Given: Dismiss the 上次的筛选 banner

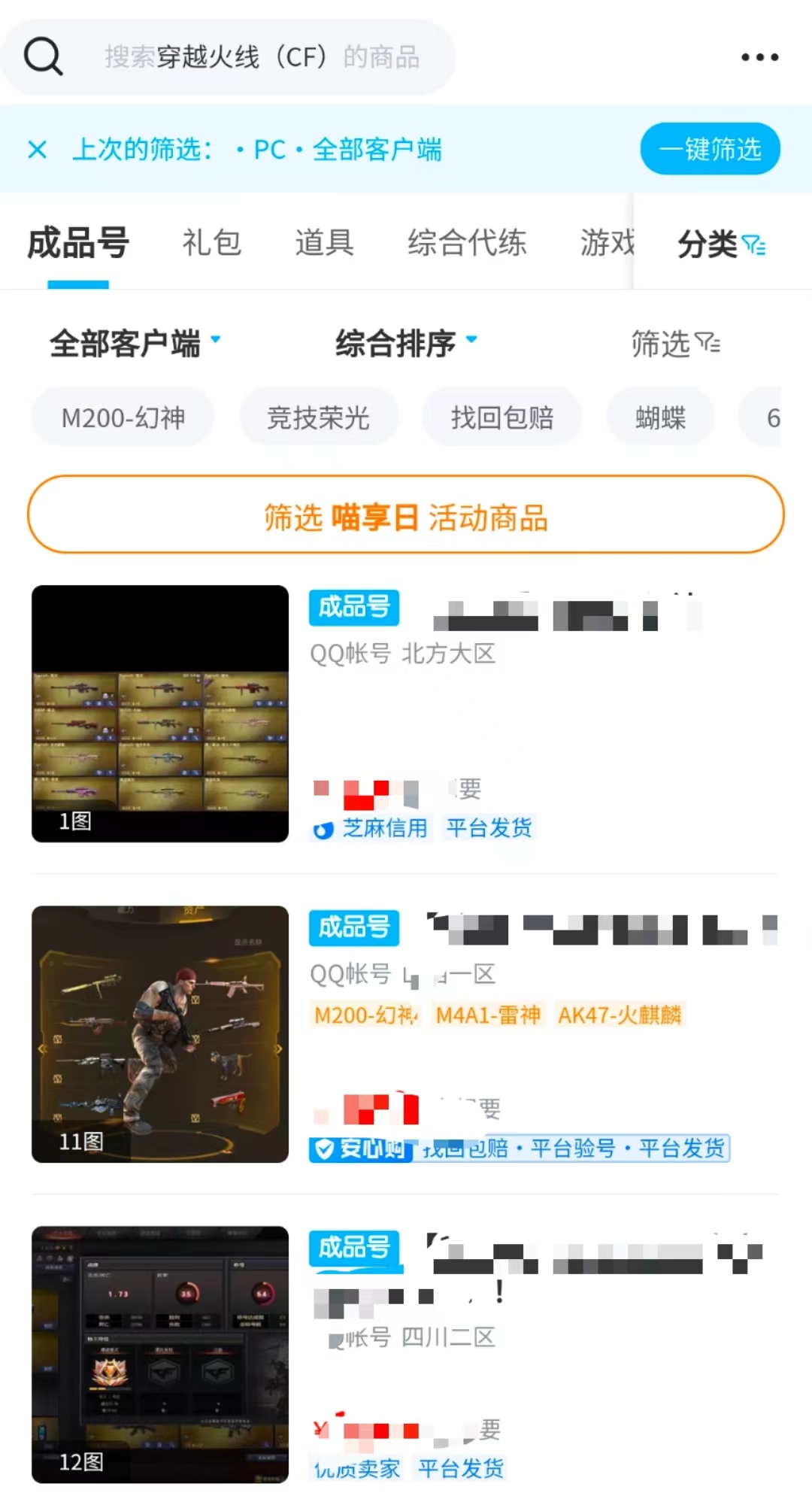Looking at the screenshot, I should (37, 150).
